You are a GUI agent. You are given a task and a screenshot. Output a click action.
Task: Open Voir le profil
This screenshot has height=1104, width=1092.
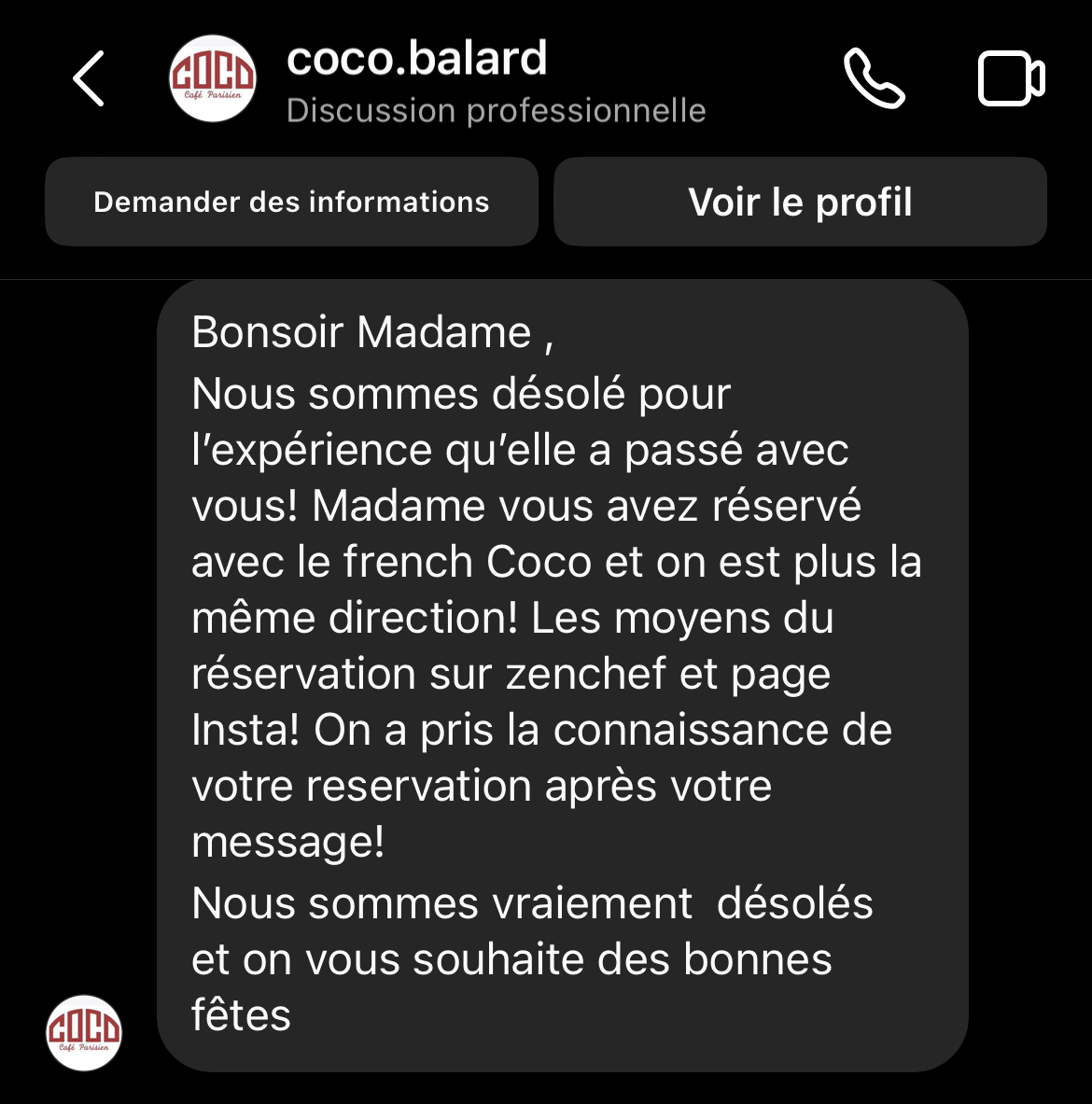click(800, 202)
